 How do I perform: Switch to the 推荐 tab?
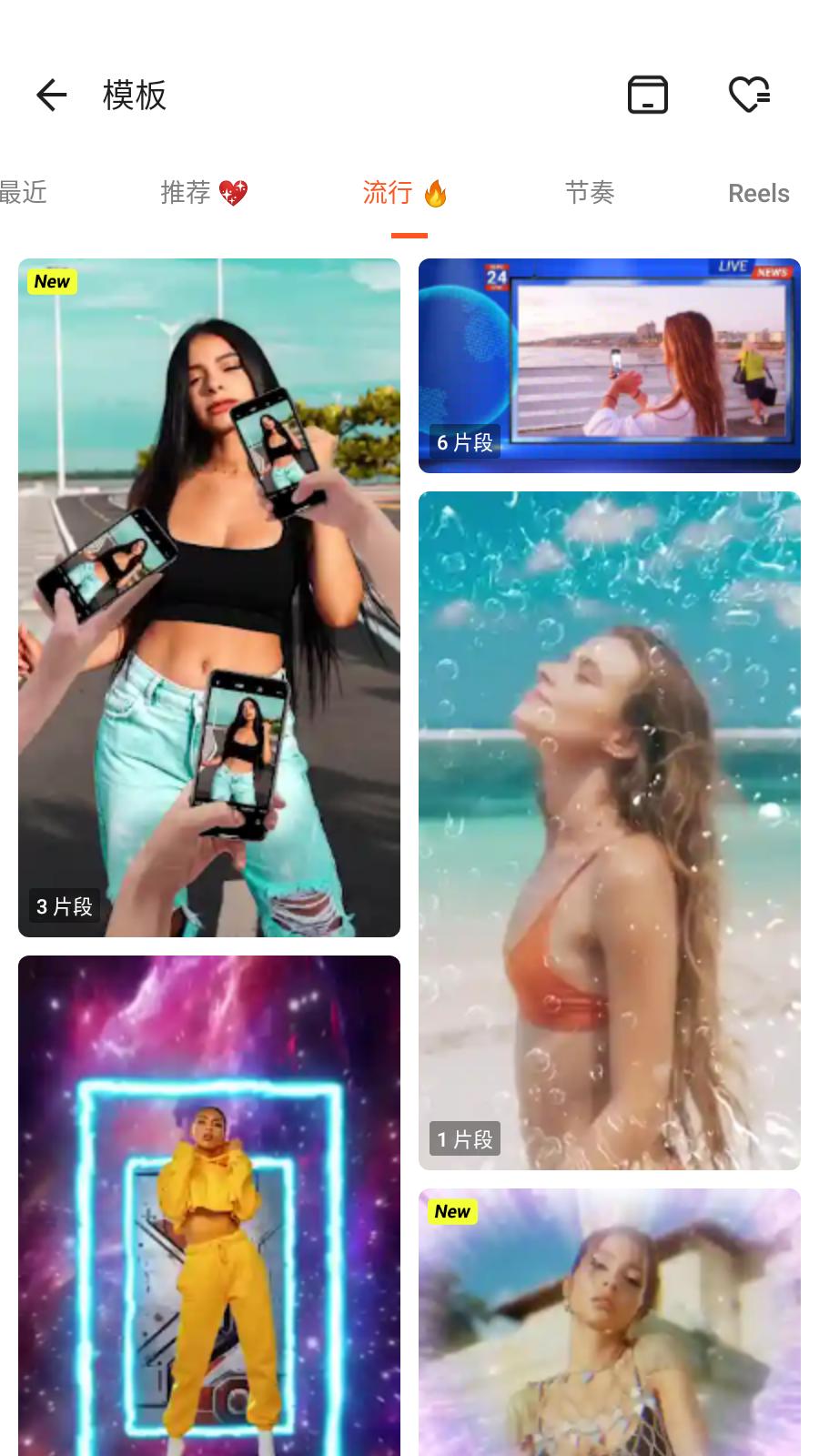[203, 193]
